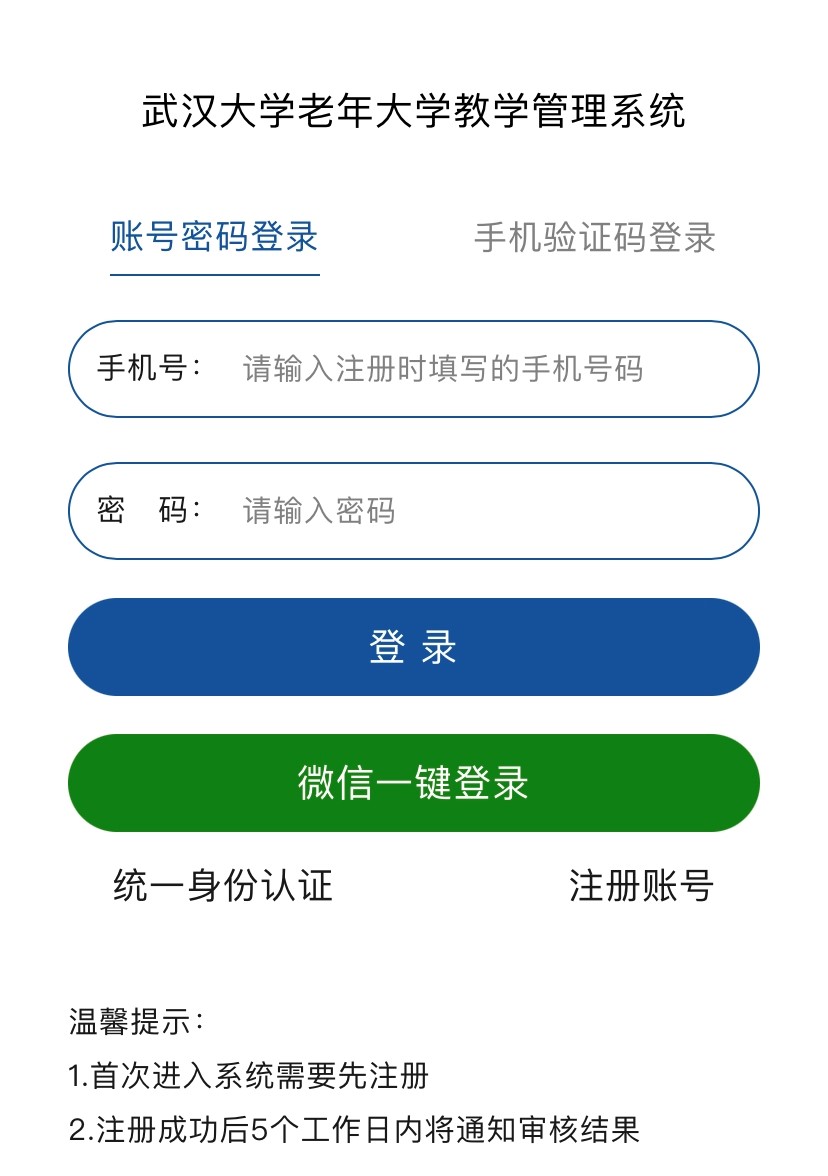The width and height of the screenshot is (828, 1176).
Task: Open the 注册账号 registration link
Action: 641,885
